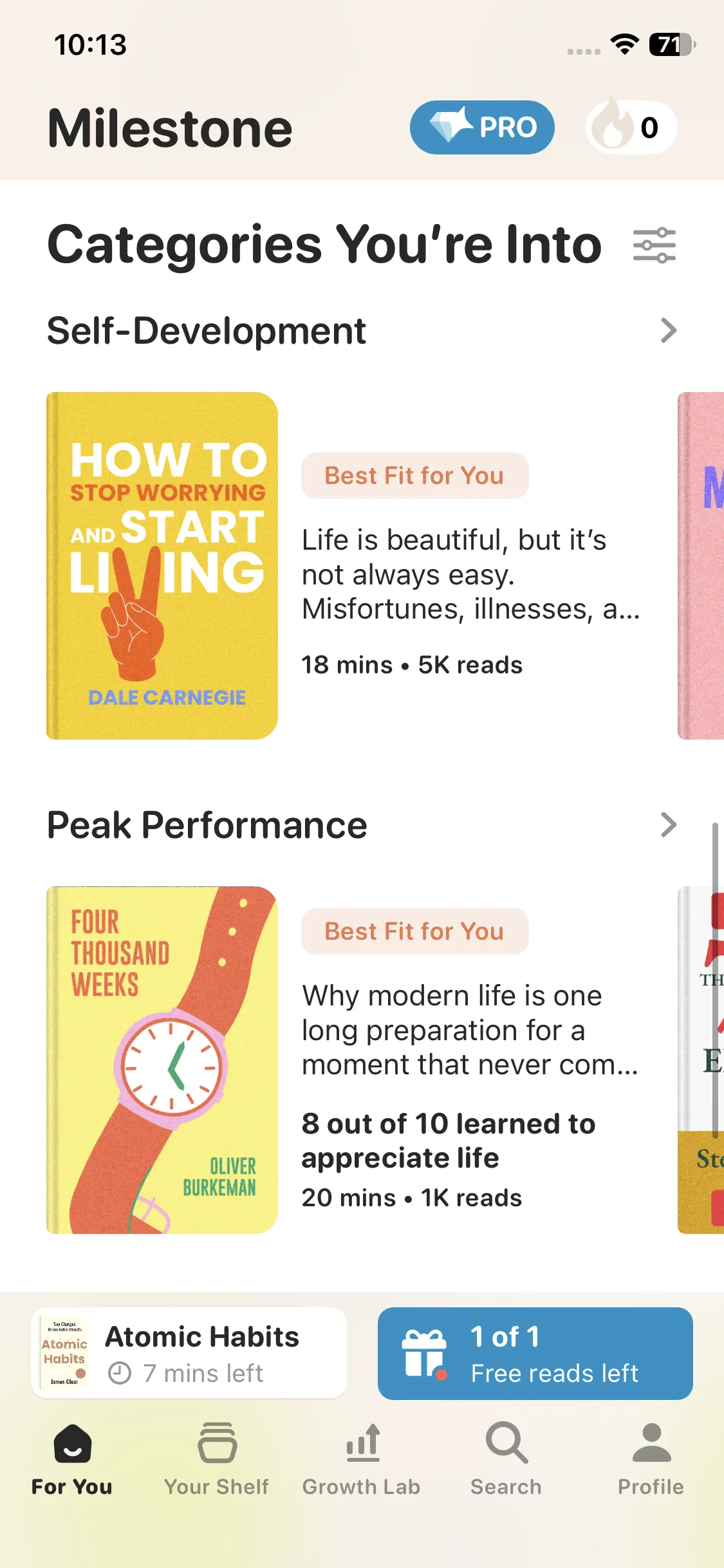Resume reading Atomic Habits
Viewport: 724px width, 1568px height.
tap(189, 1353)
